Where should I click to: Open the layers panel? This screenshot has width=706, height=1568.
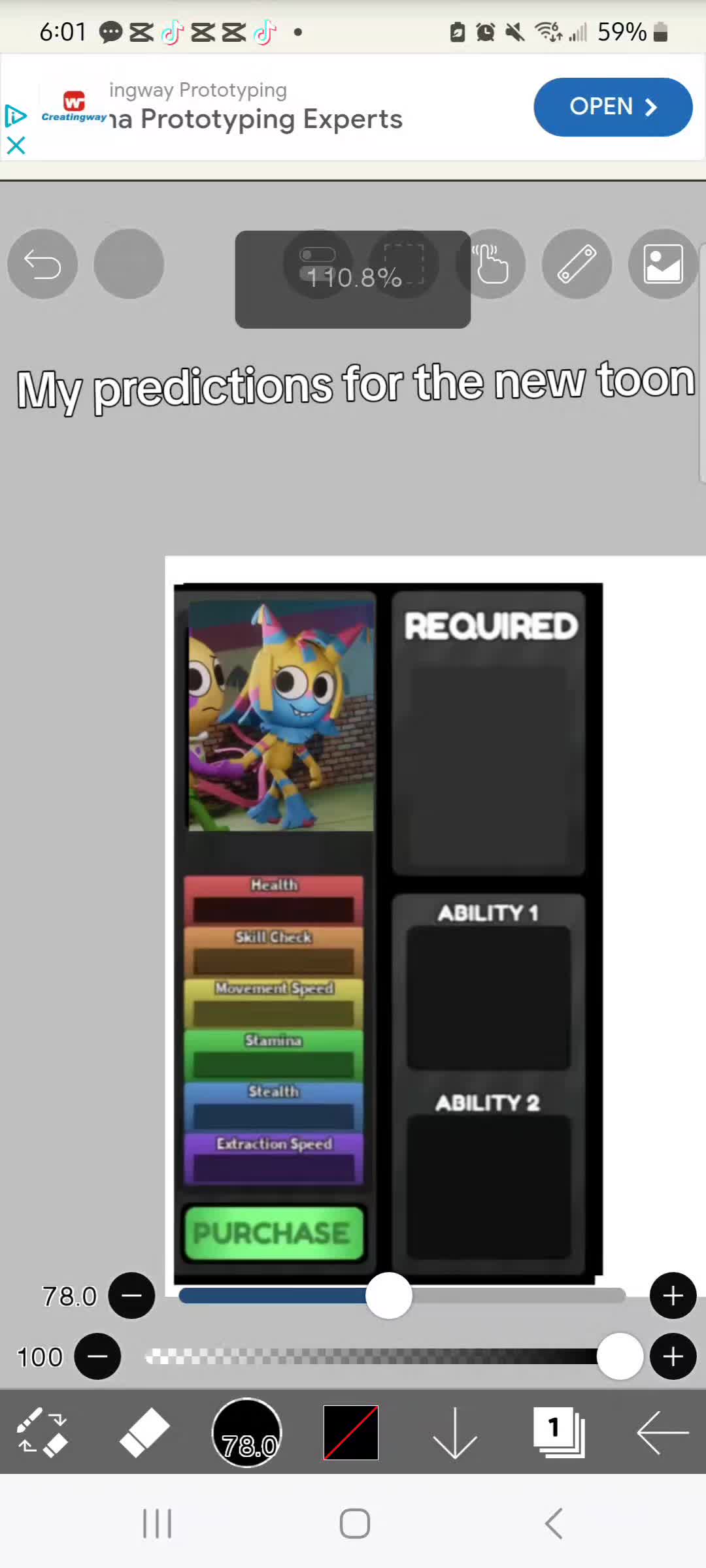pos(558,1432)
